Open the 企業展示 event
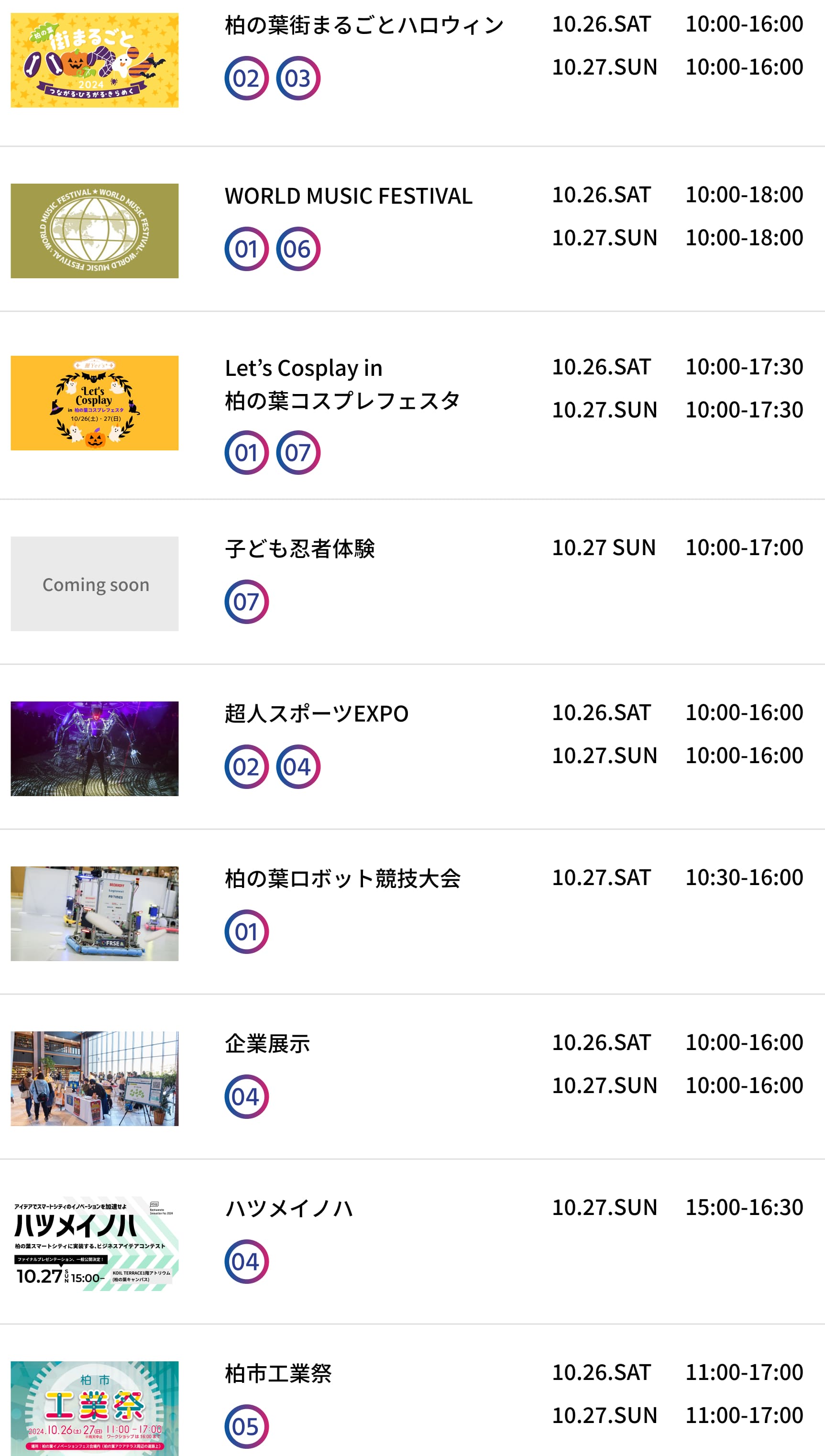Screen dimensions: 825x1456 267,1042
